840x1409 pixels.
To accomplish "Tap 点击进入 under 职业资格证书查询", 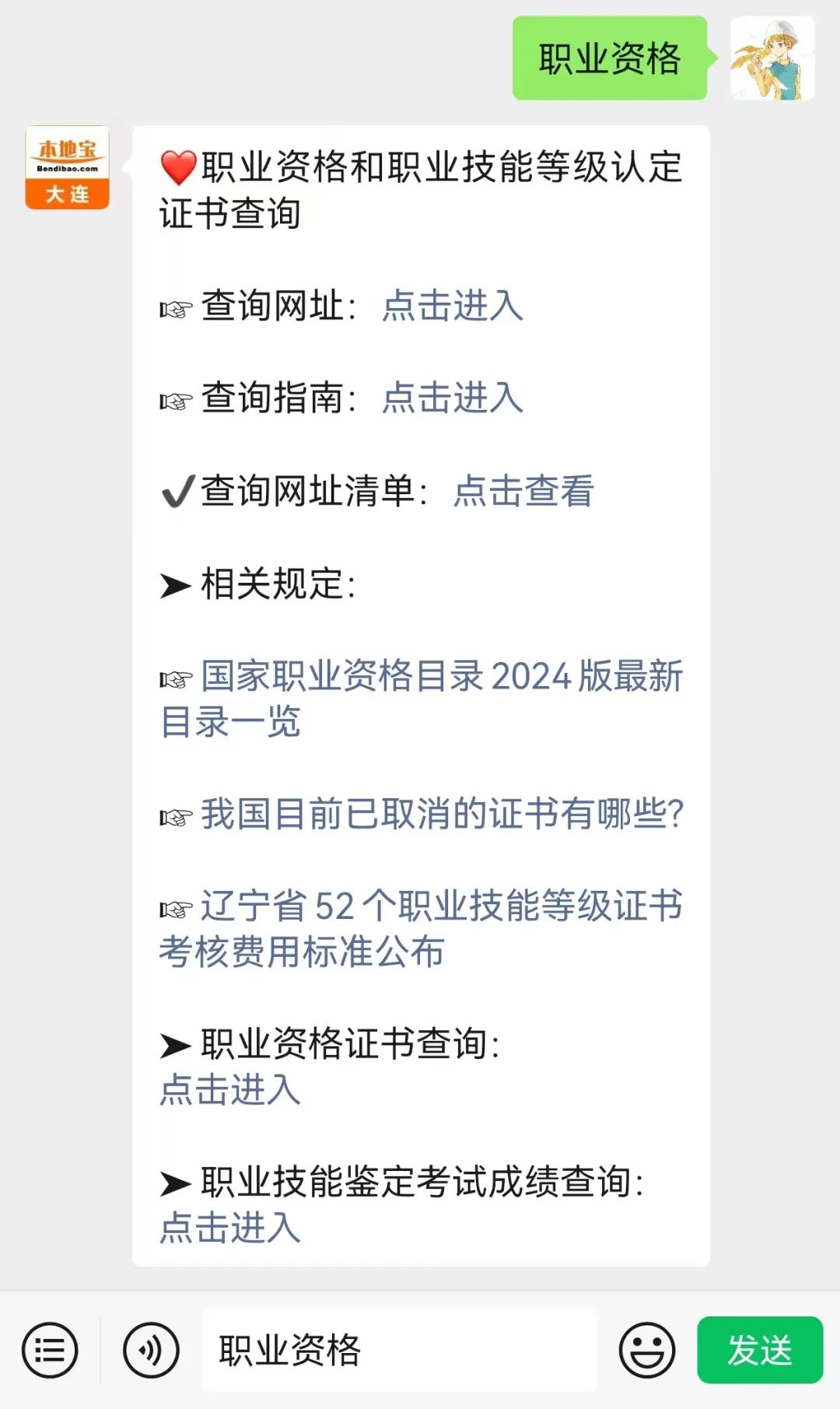I will (x=230, y=1089).
